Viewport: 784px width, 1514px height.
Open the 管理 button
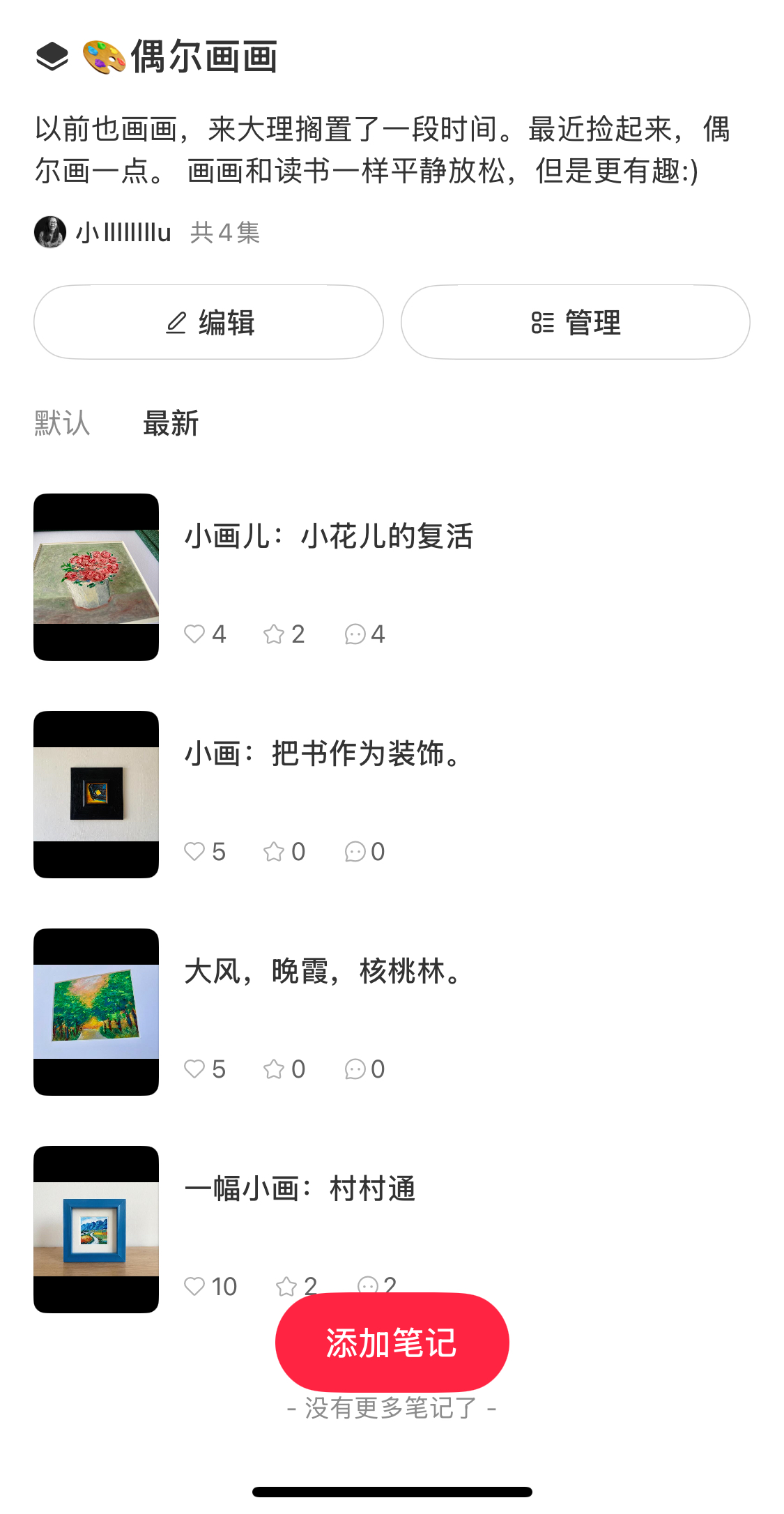point(575,322)
